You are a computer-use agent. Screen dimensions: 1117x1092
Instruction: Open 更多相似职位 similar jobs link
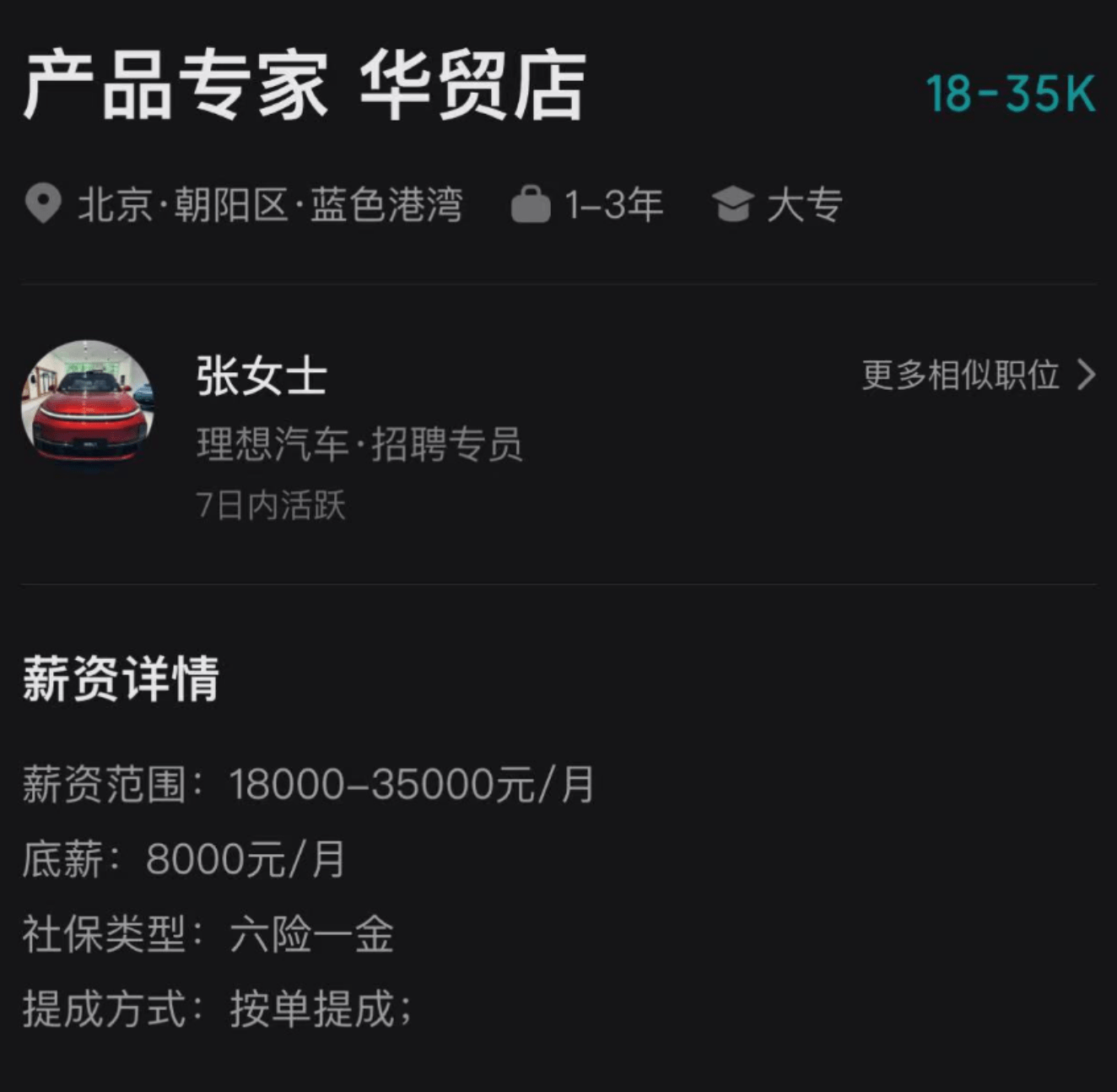tap(977, 376)
